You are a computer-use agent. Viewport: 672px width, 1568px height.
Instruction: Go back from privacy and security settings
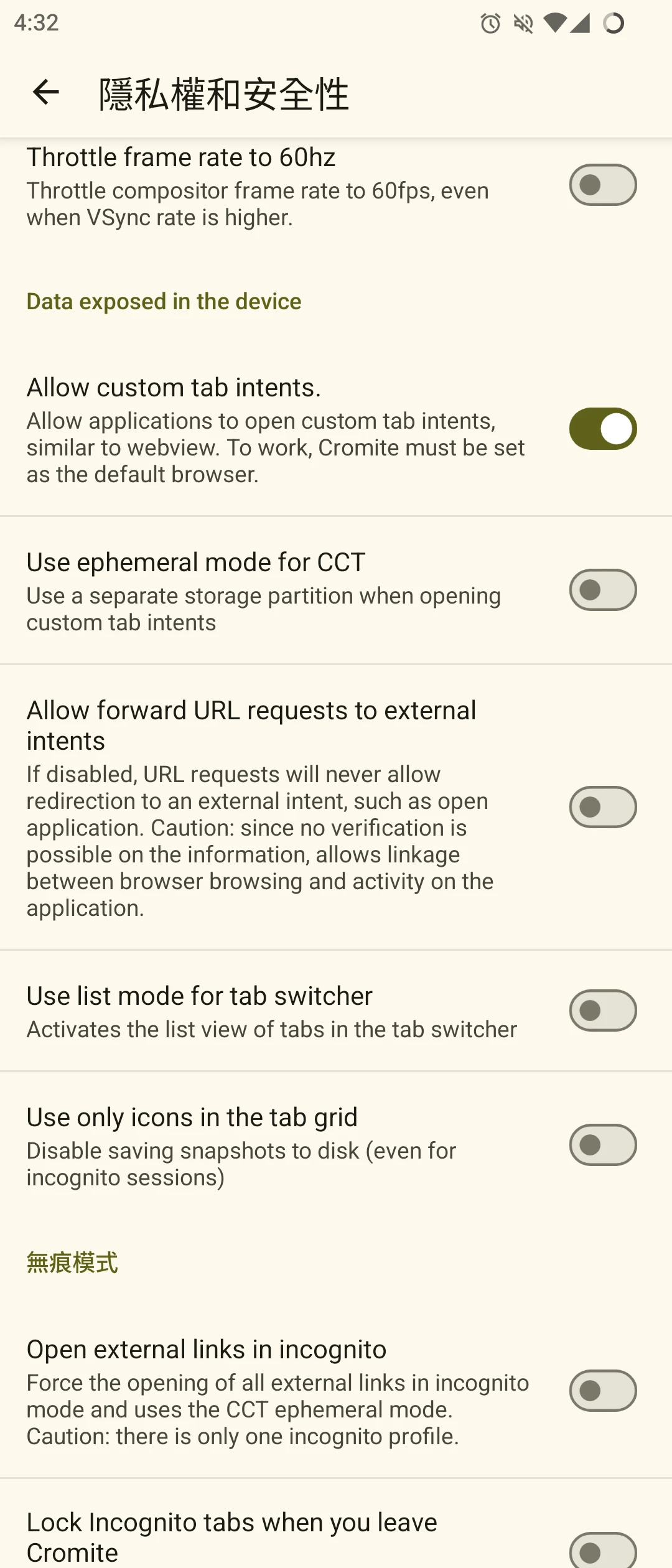(x=45, y=93)
